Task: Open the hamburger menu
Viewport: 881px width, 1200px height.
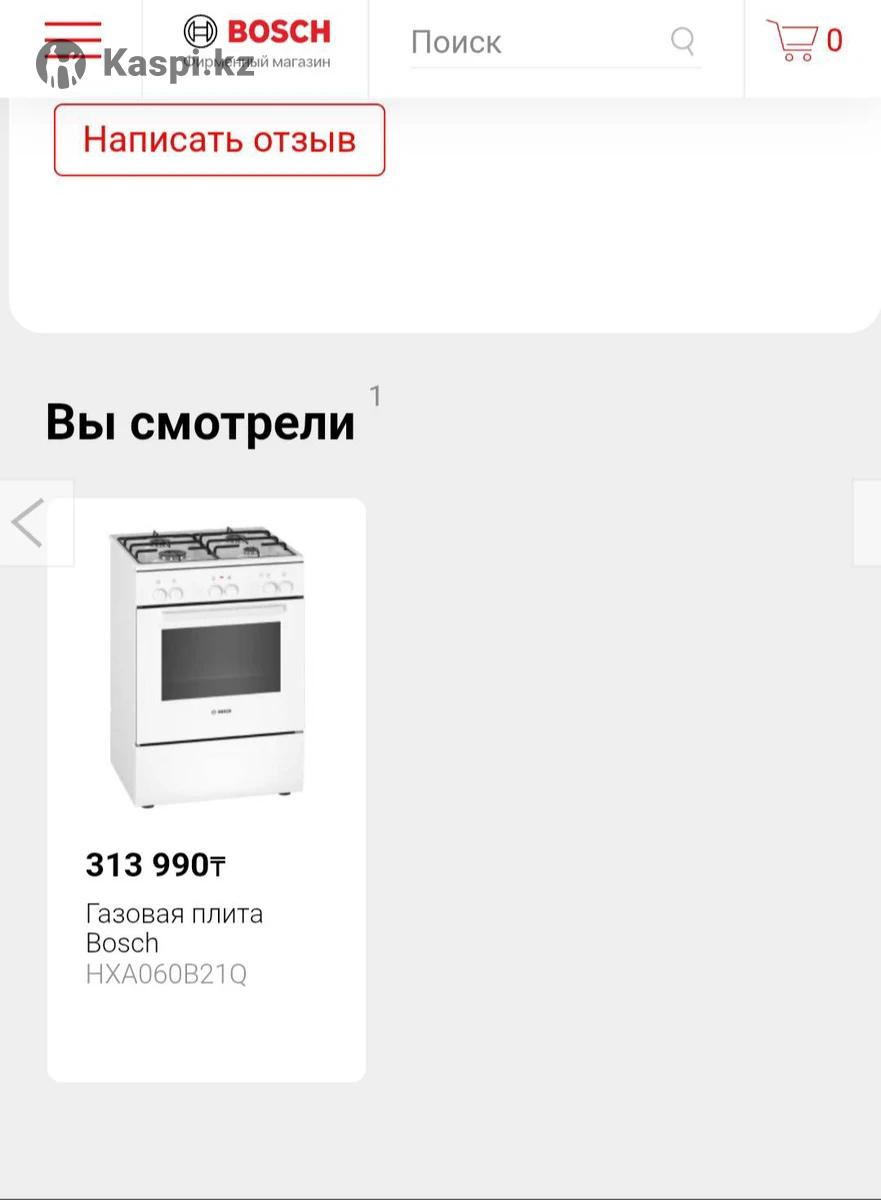Action: [72, 40]
